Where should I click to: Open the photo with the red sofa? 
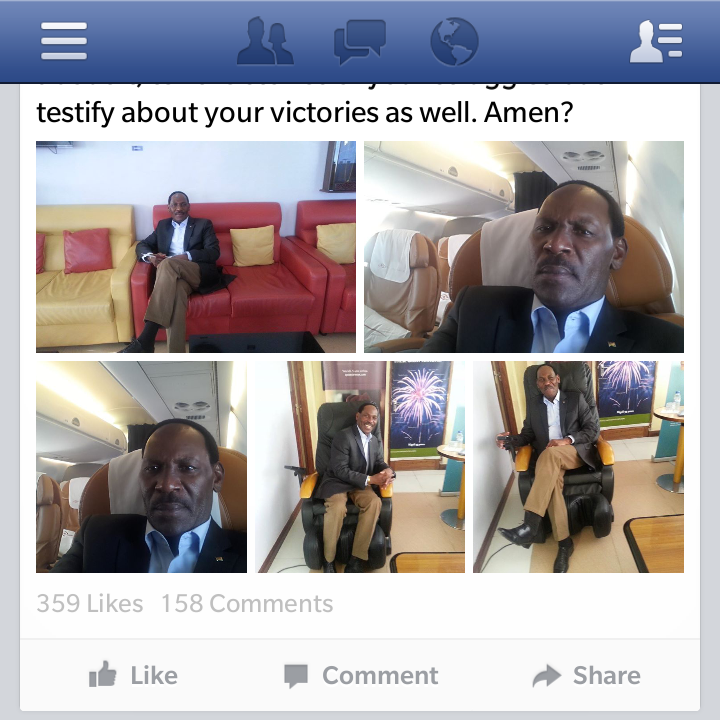point(196,247)
